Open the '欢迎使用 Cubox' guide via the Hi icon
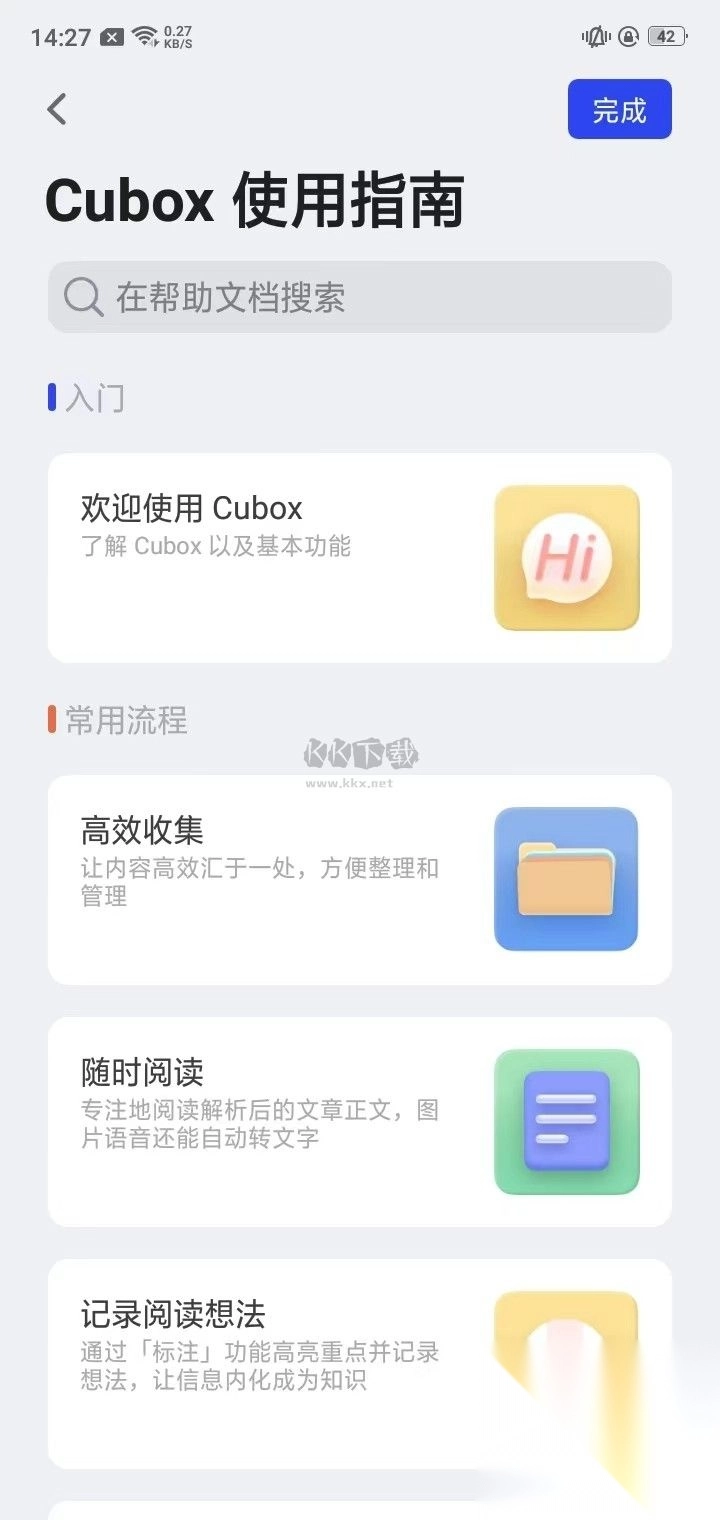 point(566,556)
